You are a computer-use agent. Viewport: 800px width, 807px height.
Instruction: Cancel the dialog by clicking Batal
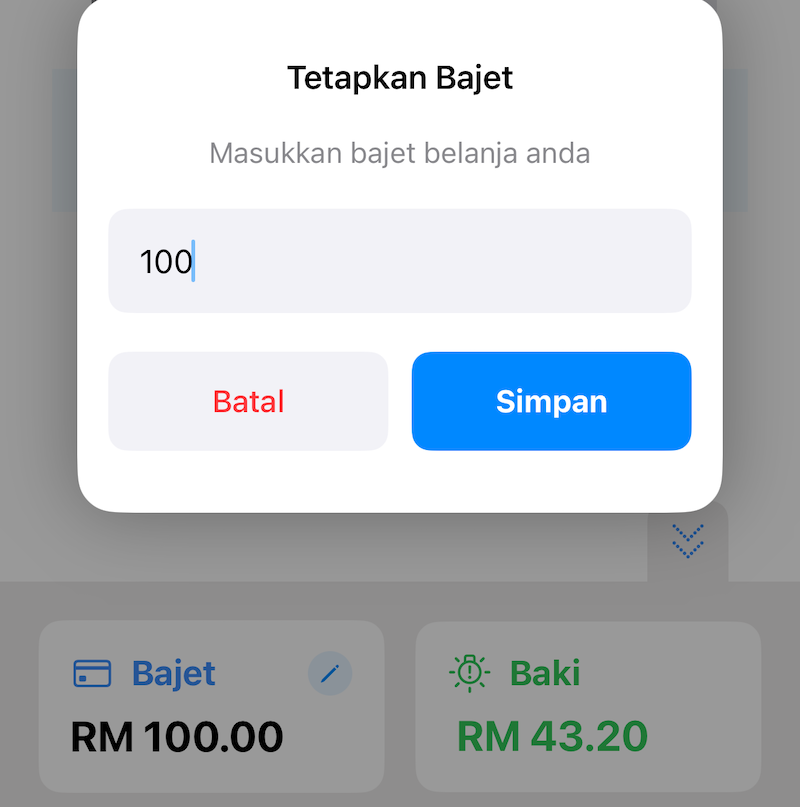(248, 401)
